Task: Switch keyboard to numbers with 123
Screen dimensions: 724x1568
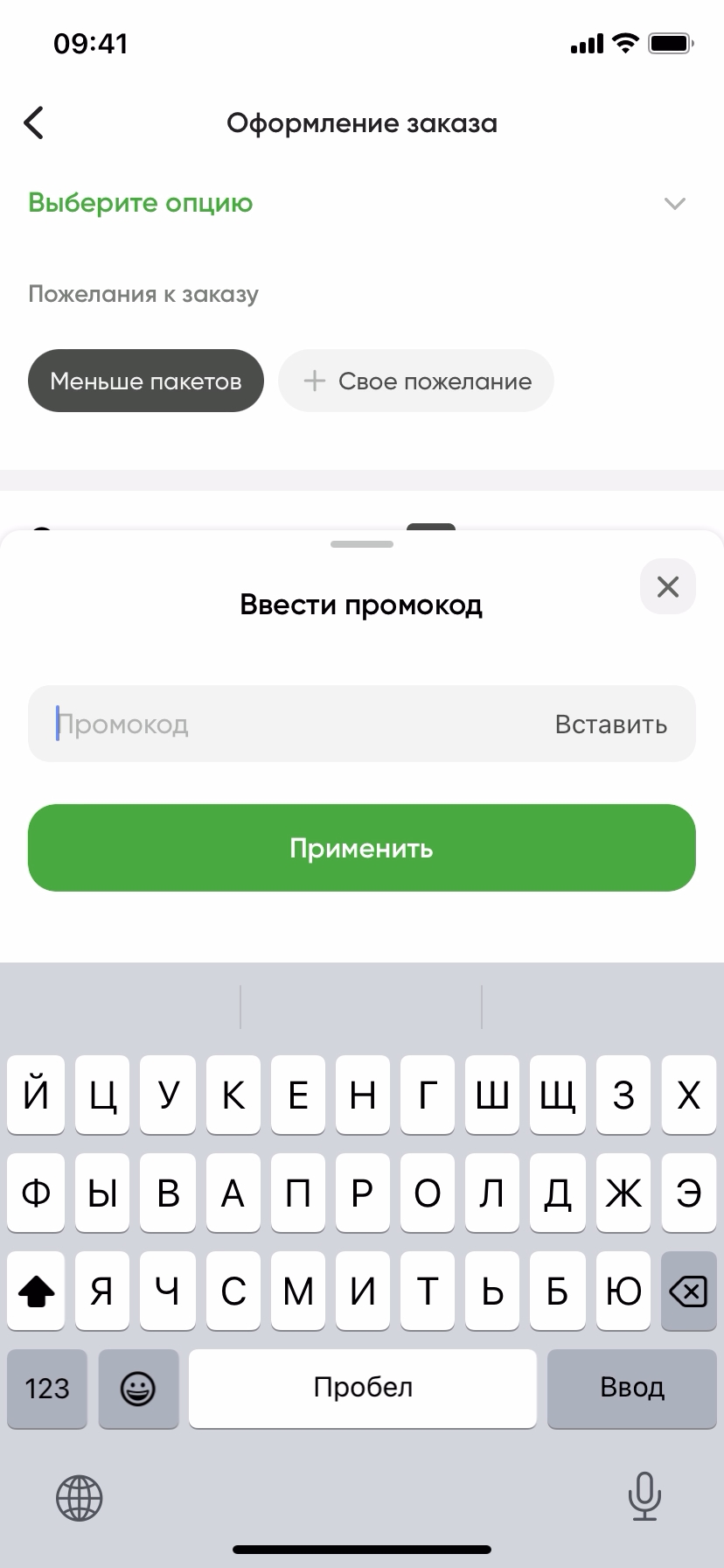Action: 47,1388
